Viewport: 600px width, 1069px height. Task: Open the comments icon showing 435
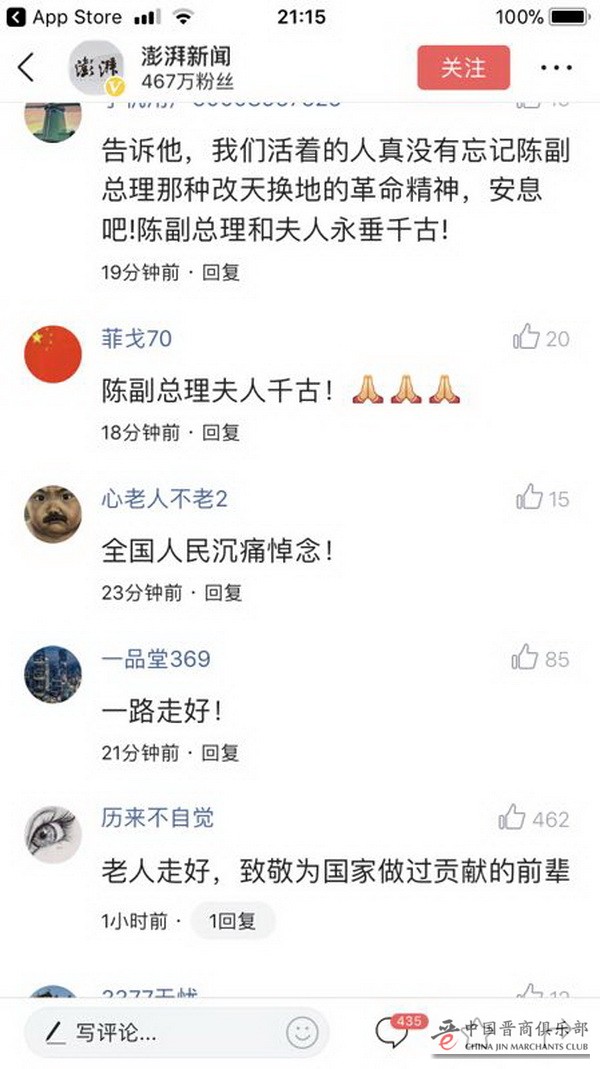click(392, 1032)
